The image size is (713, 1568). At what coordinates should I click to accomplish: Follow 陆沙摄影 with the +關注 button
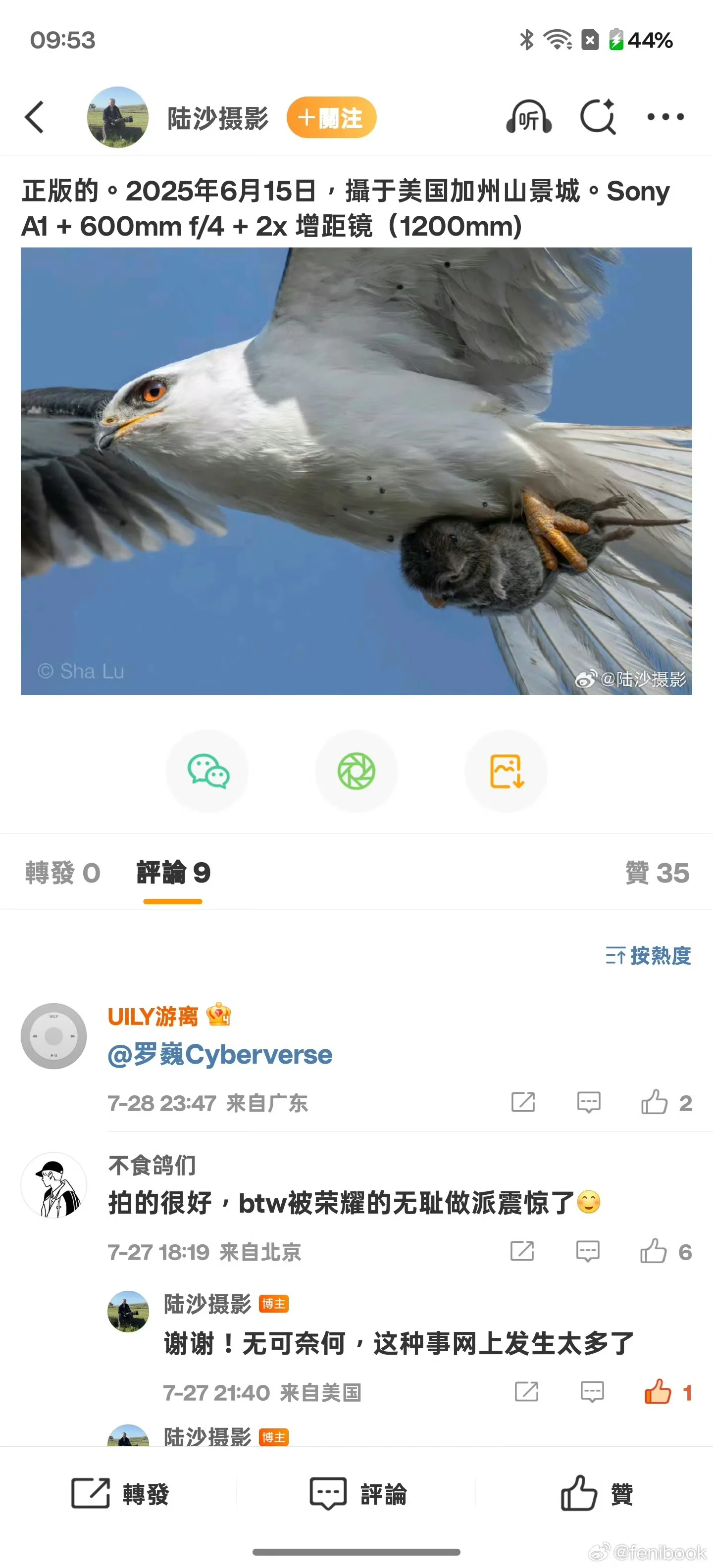click(x=331, y=117)
